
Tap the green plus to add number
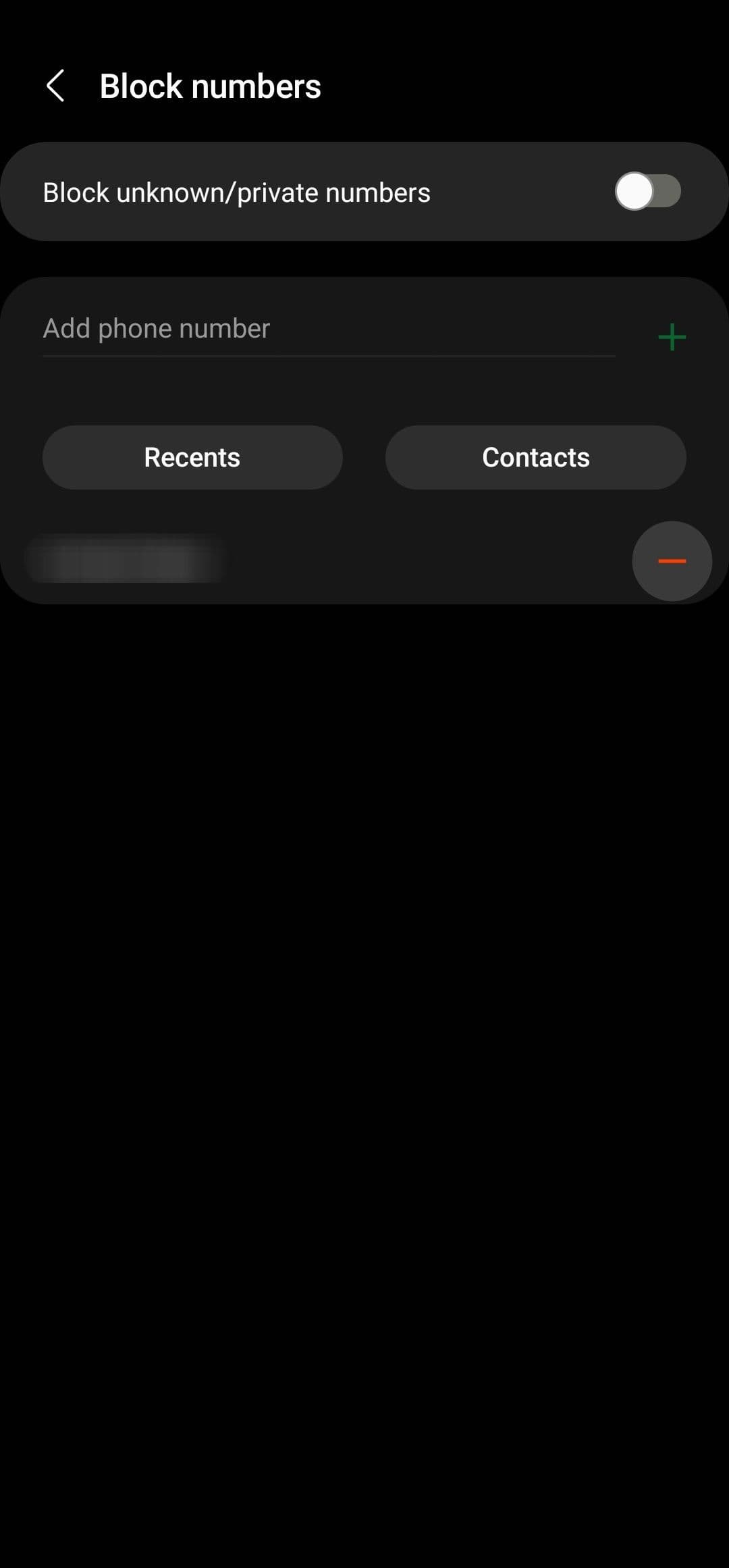(x=672, y=337)
